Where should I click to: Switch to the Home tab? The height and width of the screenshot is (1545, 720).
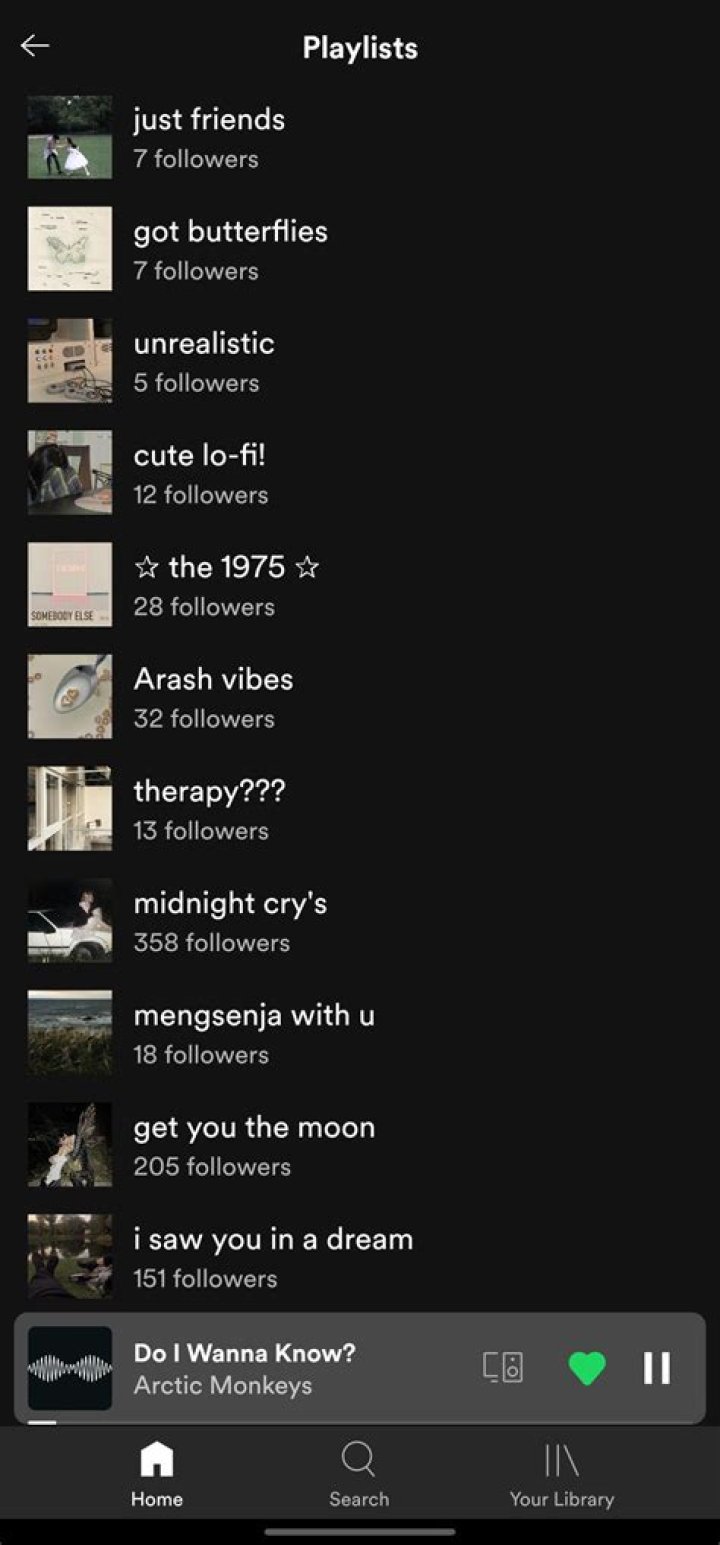click(157, 1473)
